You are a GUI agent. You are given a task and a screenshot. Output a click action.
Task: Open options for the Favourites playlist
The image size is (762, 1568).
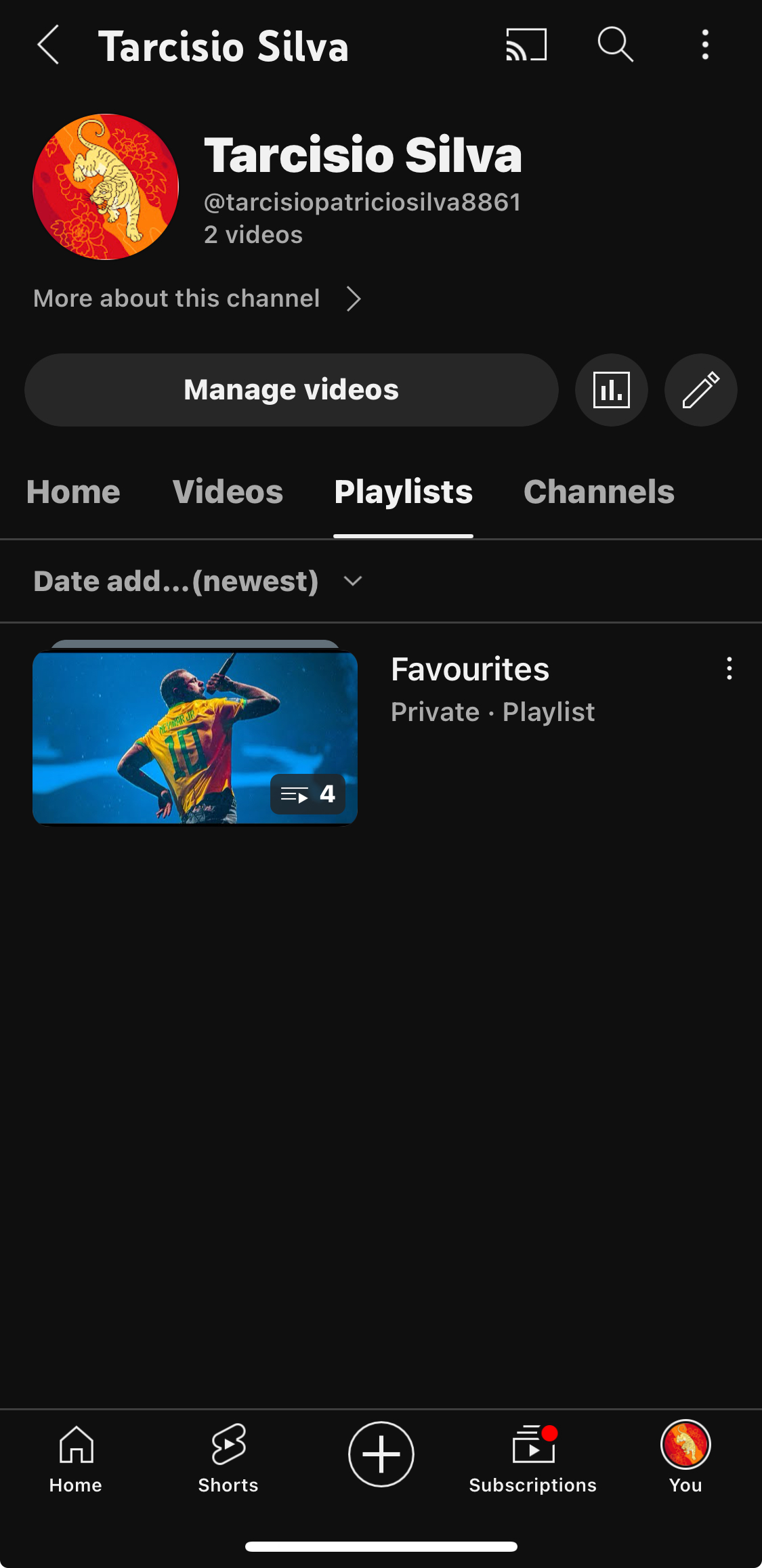729,669
